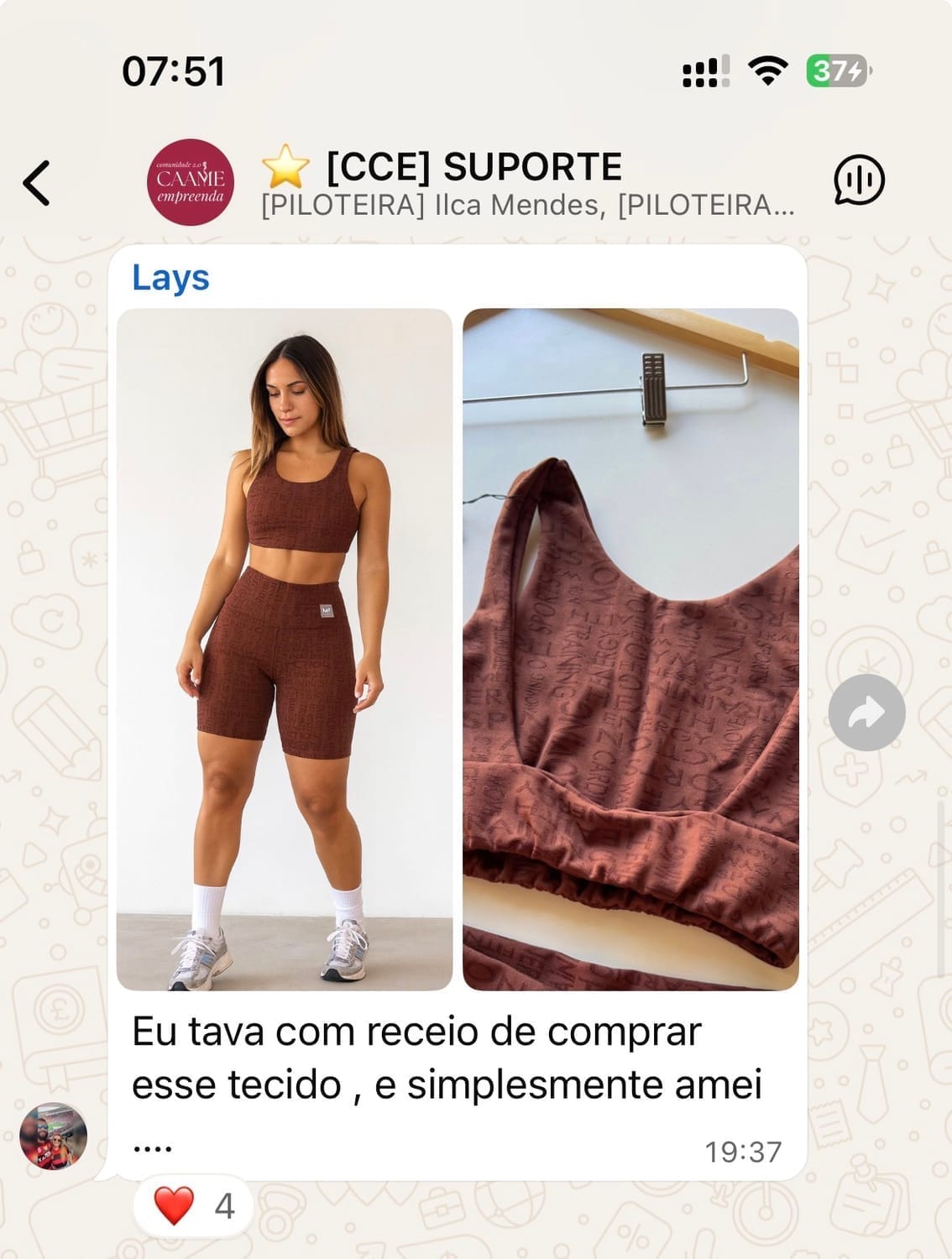Open Lays's contact from the sender name
952x1259 pixels.
pos(170,278)
